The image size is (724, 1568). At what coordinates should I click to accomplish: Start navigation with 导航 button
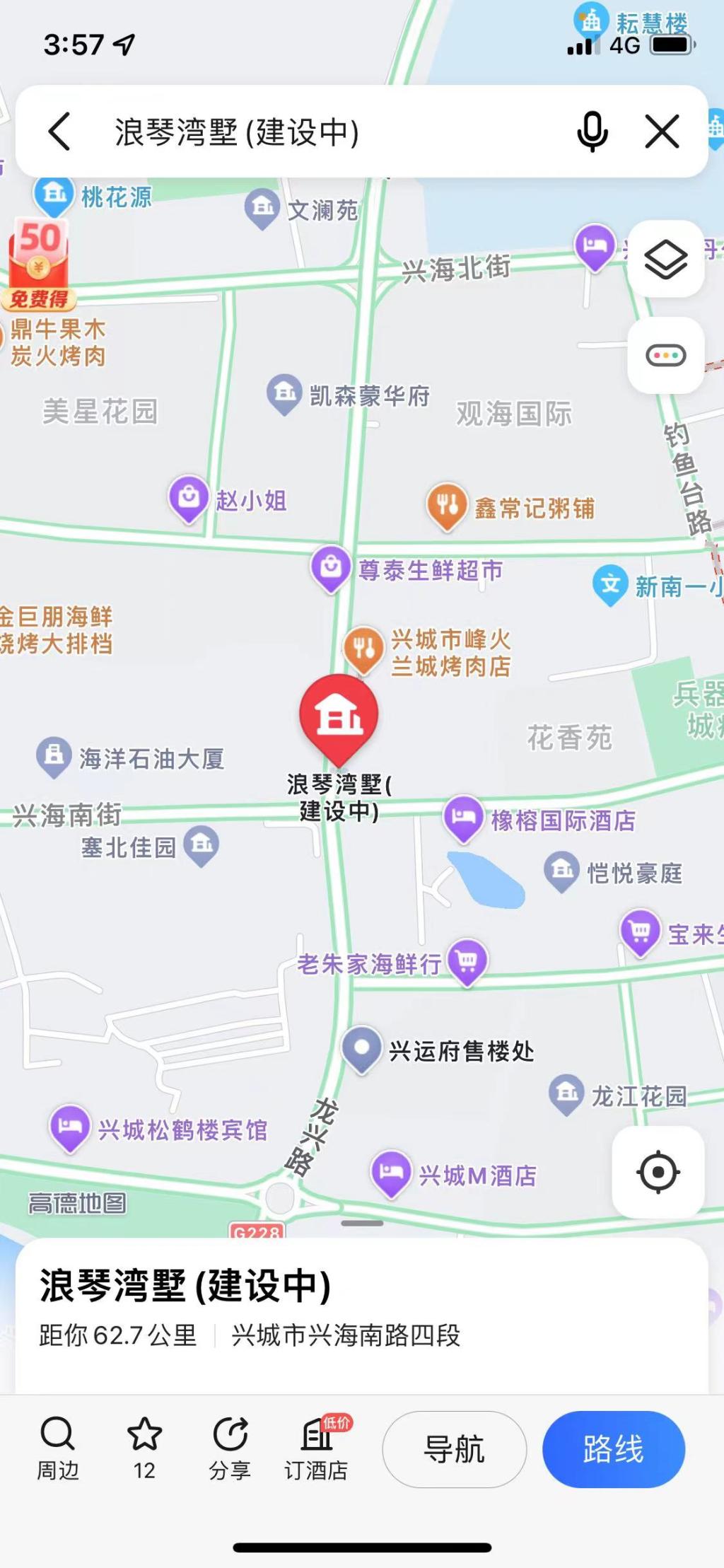coord(454,1449)
